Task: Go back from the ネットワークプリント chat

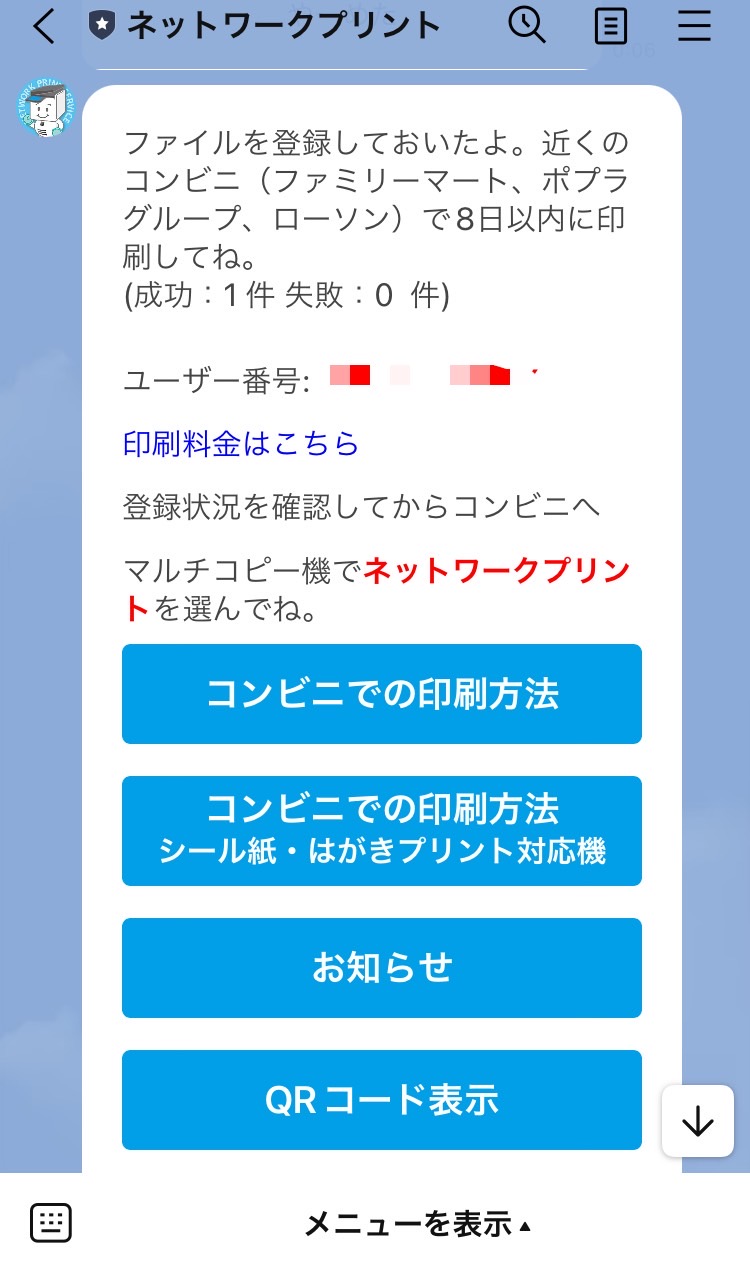Action: pyautogui.click(x=44, y=27)
